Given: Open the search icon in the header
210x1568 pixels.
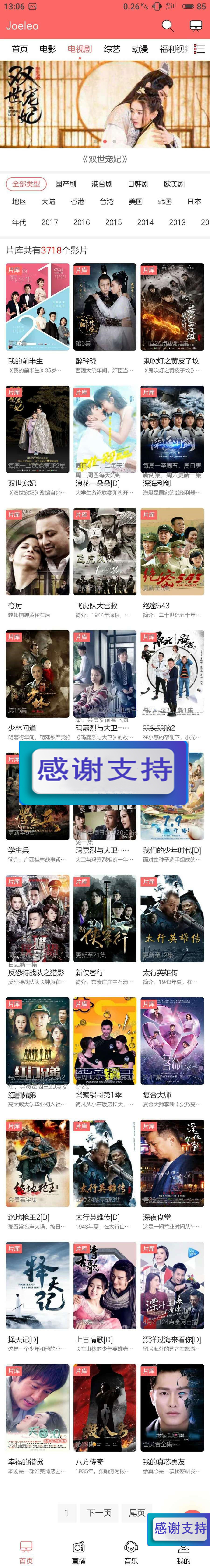Looking at the screenshot, I should [x=167, y=26].
